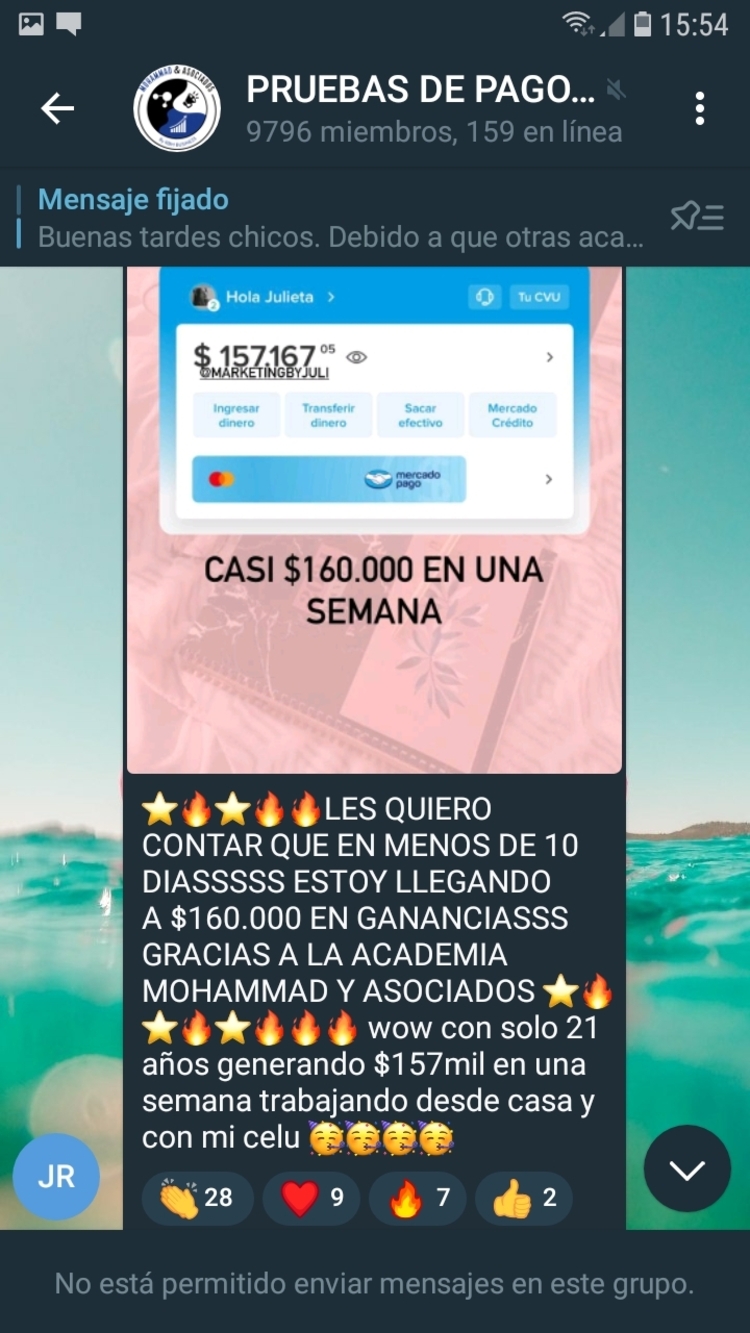Add a thumbs up reaction (2)
750x1333 pixels.
point(523,1198)
